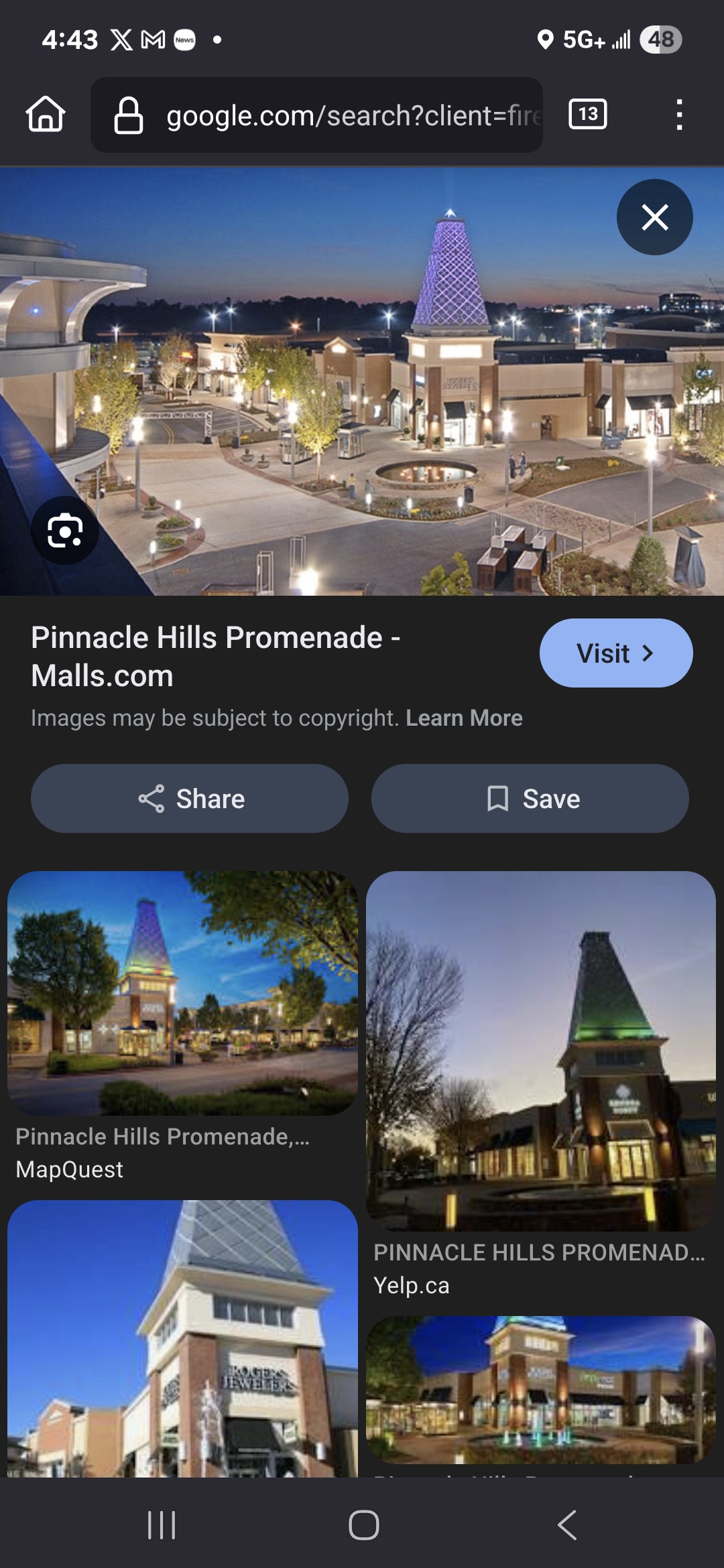The height and width of the screenshot is (1568, 724).
Task: Open the Rogers Jewelers tower image
Action: pyautogui.click(x=182, y=1340)
